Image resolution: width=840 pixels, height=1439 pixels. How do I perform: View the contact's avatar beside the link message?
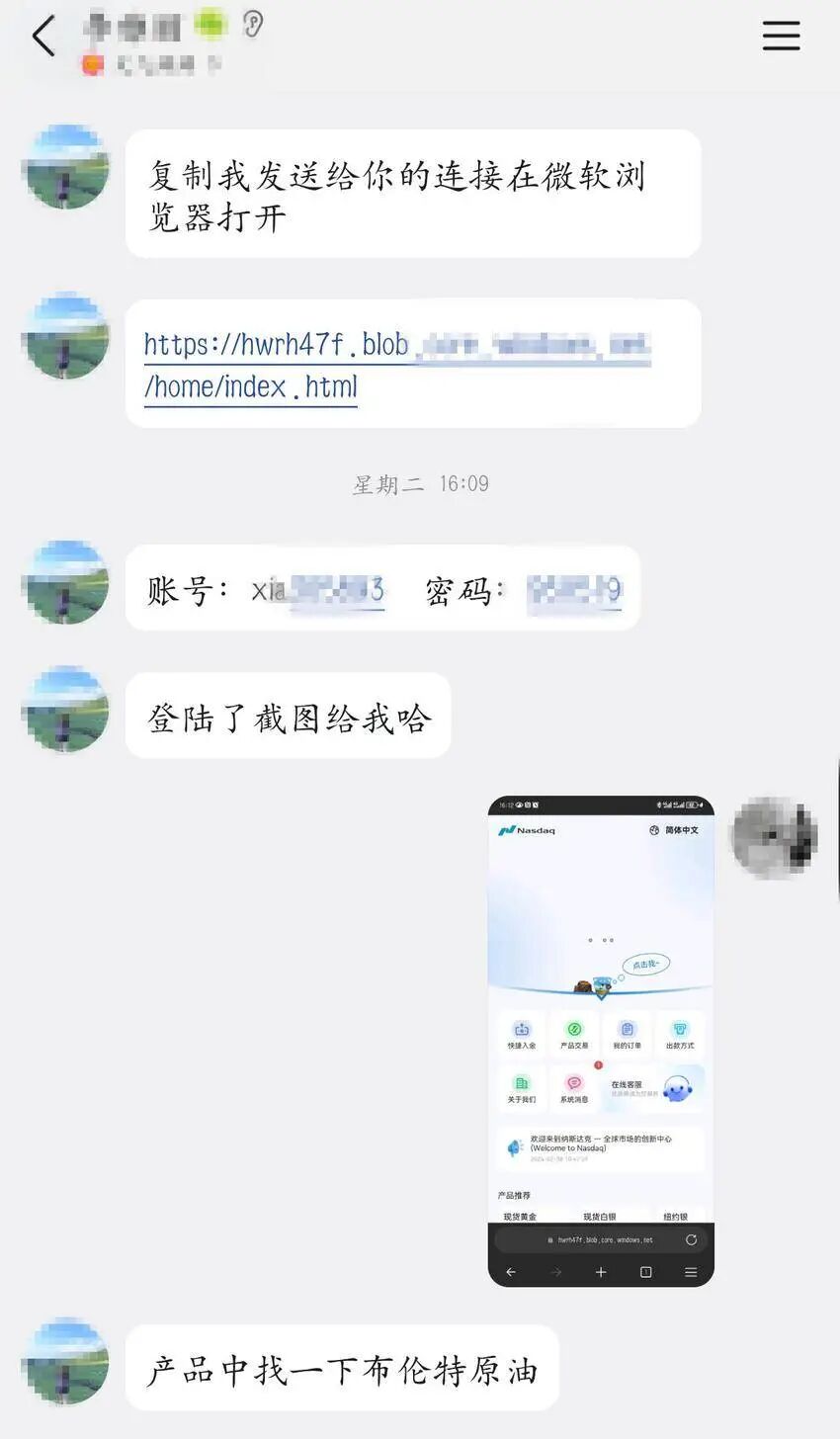[65, 336]
